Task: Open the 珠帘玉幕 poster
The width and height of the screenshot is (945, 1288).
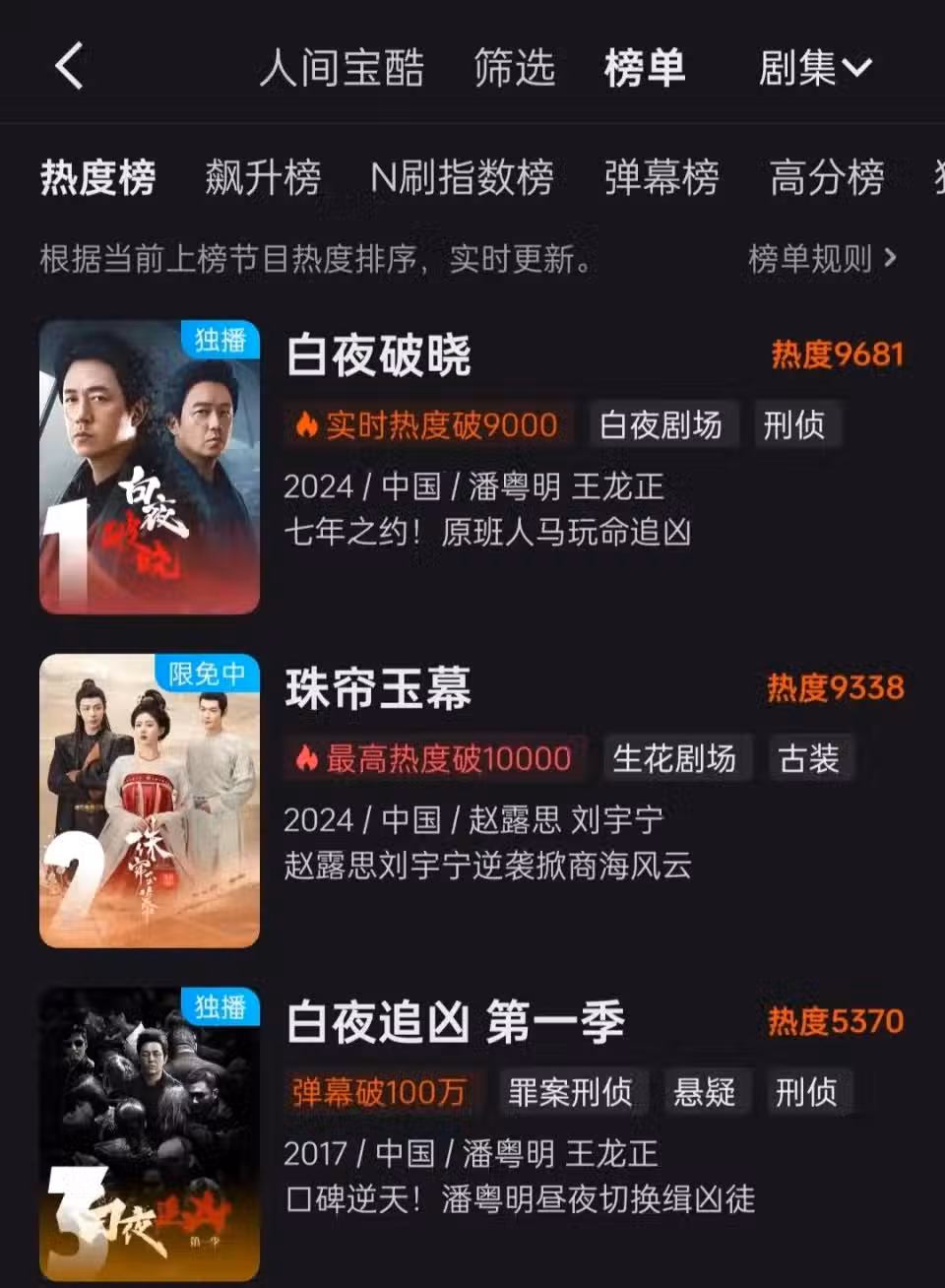Action: tap(150, 801)
